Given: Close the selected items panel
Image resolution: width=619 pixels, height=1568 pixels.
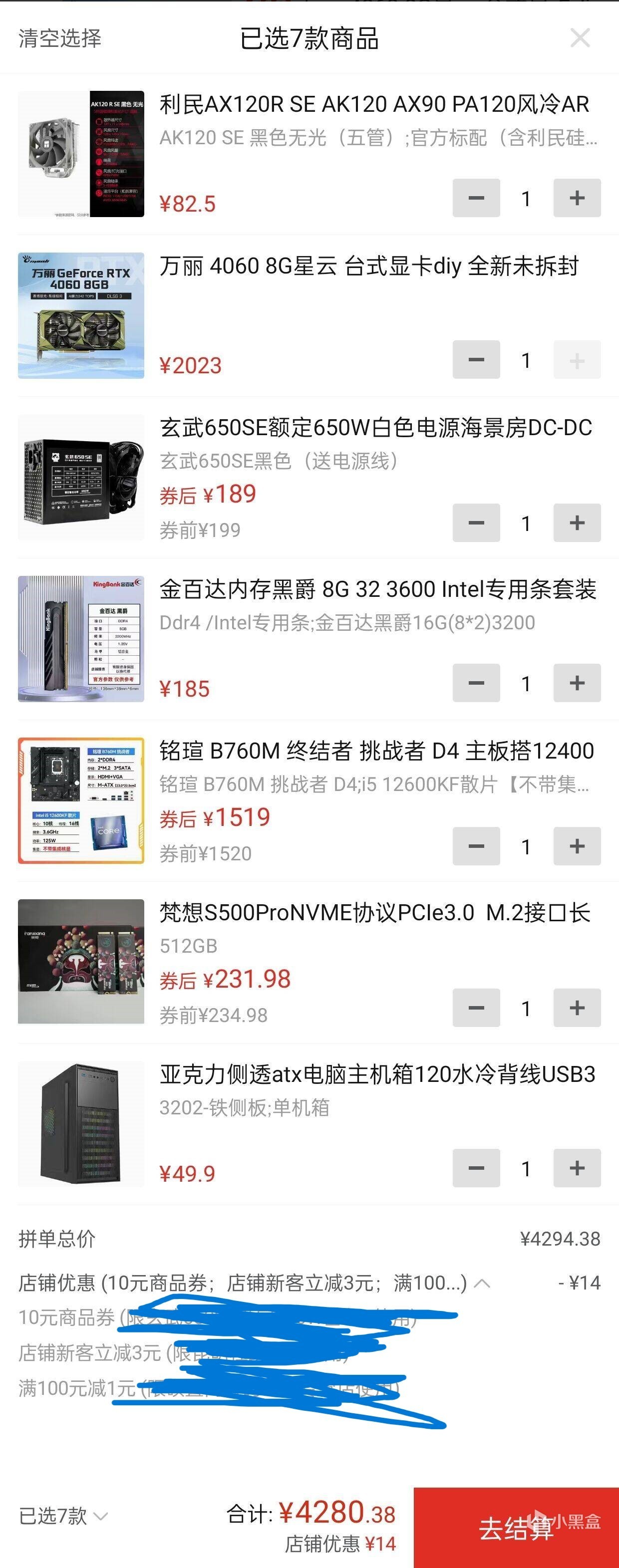Looking at the screenshot, I should click(580, 38).
